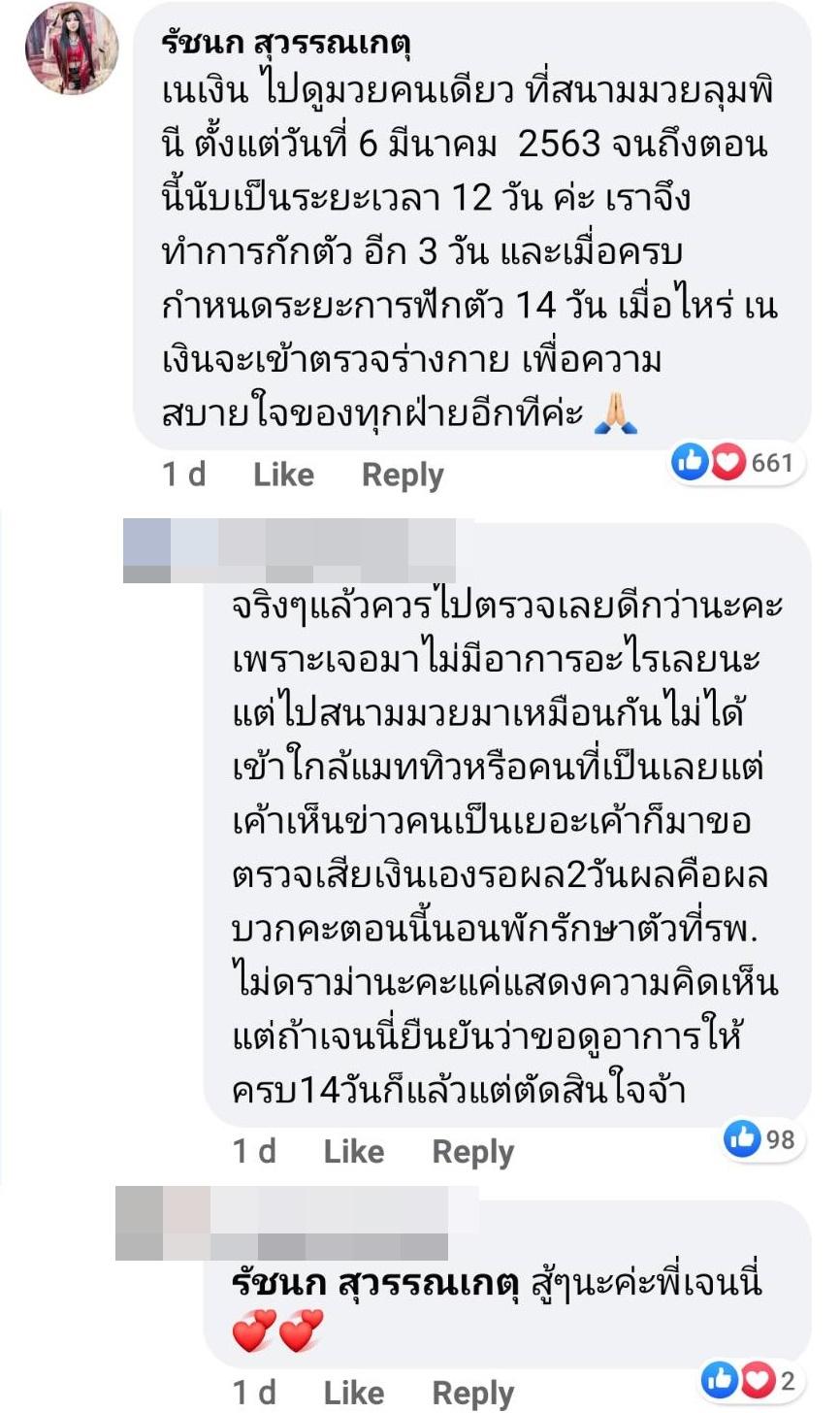This screenshot has height=1413, width=840.
Task: View the 98 likes on the reply
Action: [x=760, y=1138]
